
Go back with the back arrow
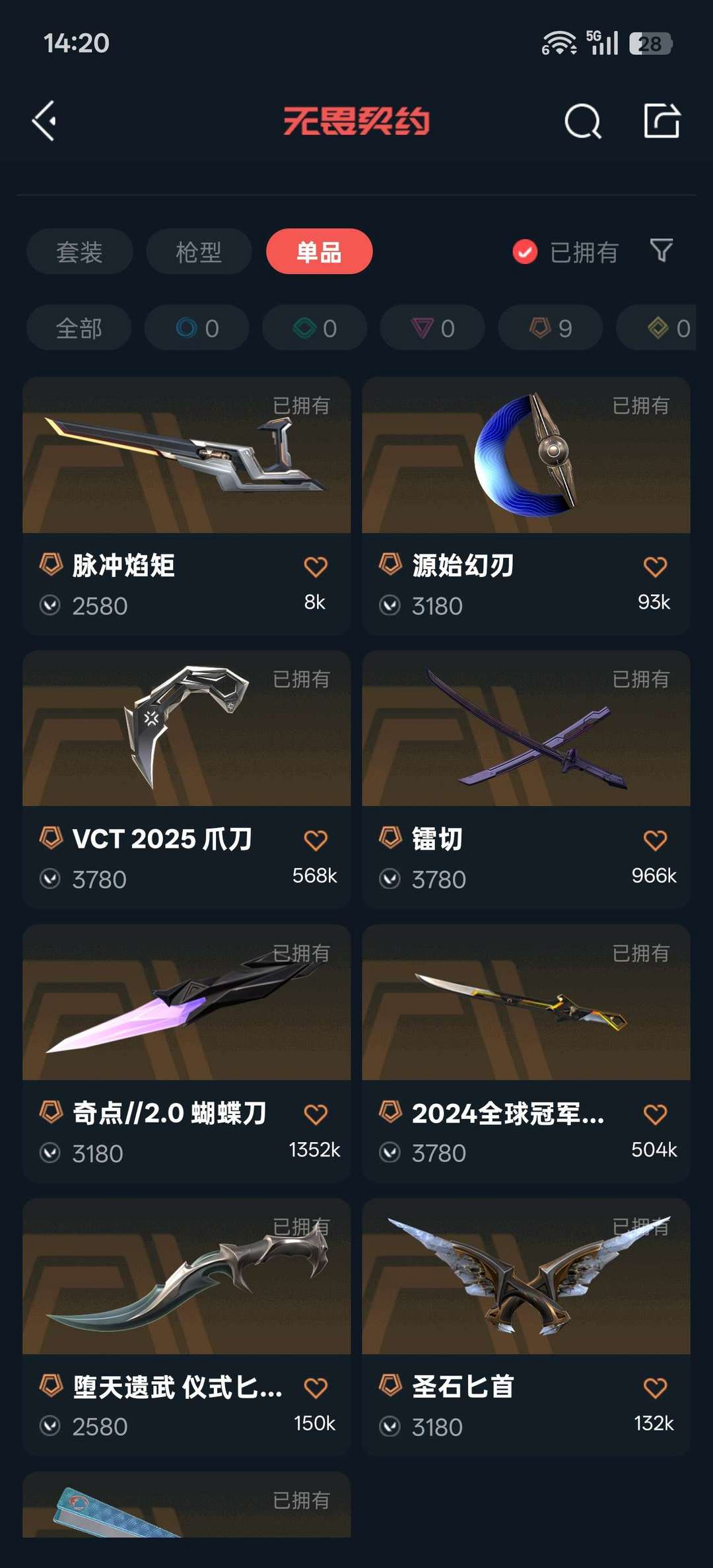(x=45, y=121)
